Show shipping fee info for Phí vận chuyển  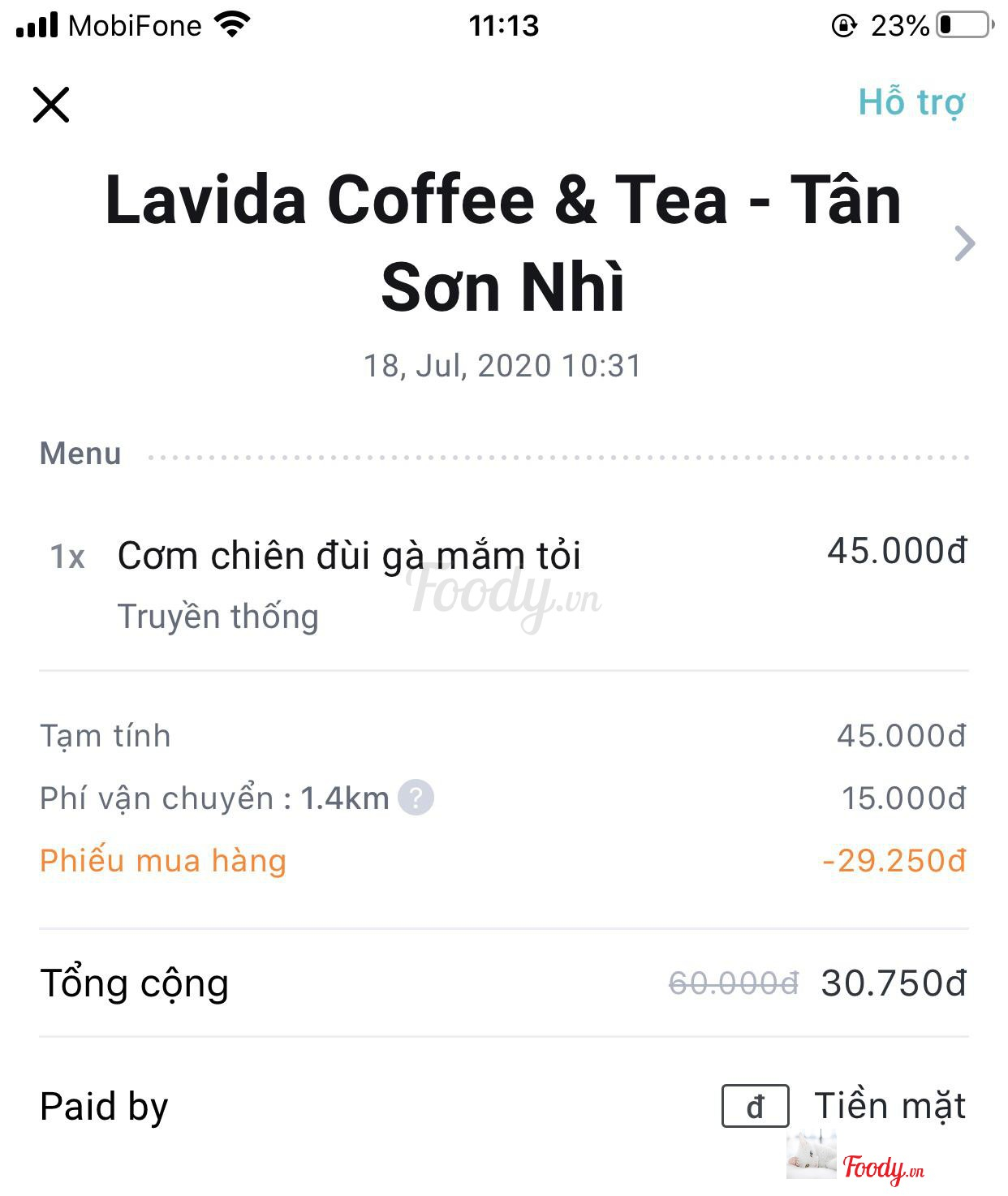[416, 798]
